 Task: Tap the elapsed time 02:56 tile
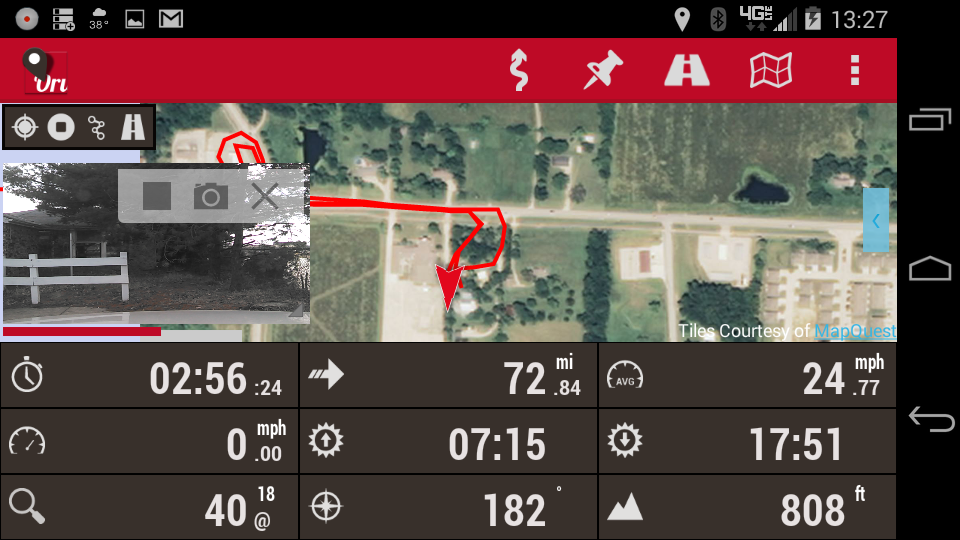(x=149, y=376)
